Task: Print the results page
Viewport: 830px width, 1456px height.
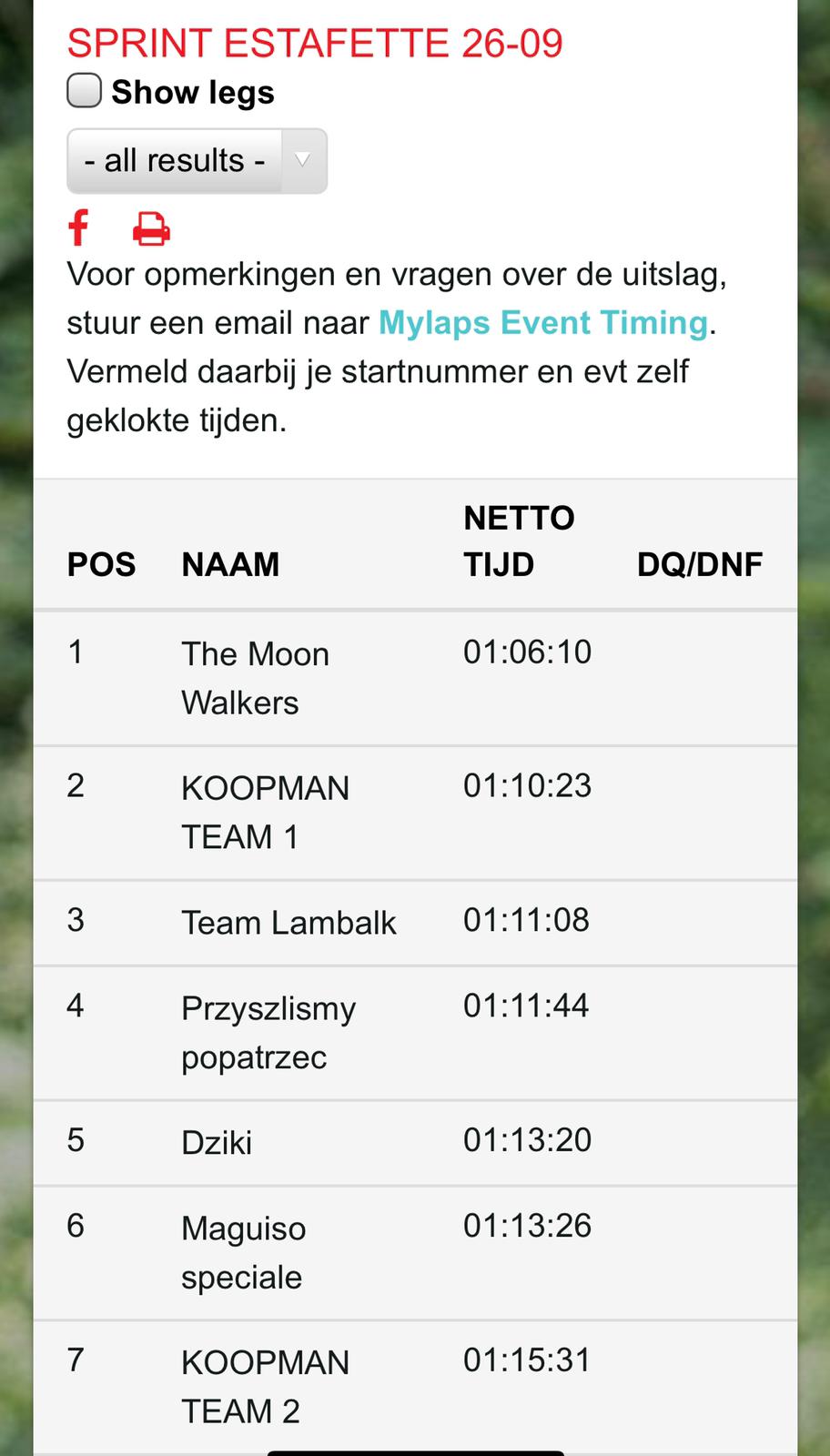Action: point(151,228)
